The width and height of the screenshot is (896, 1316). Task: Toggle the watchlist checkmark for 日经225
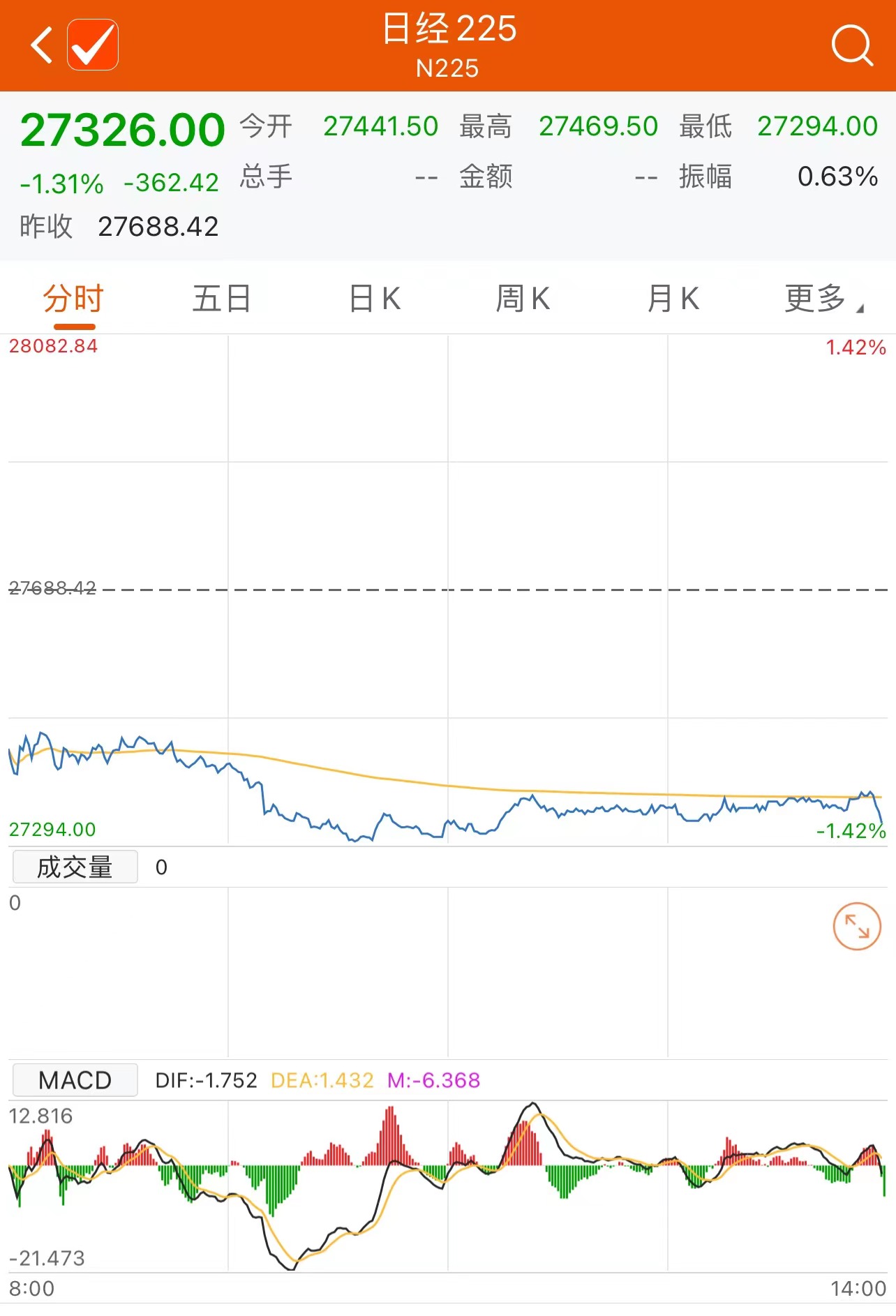93,45
